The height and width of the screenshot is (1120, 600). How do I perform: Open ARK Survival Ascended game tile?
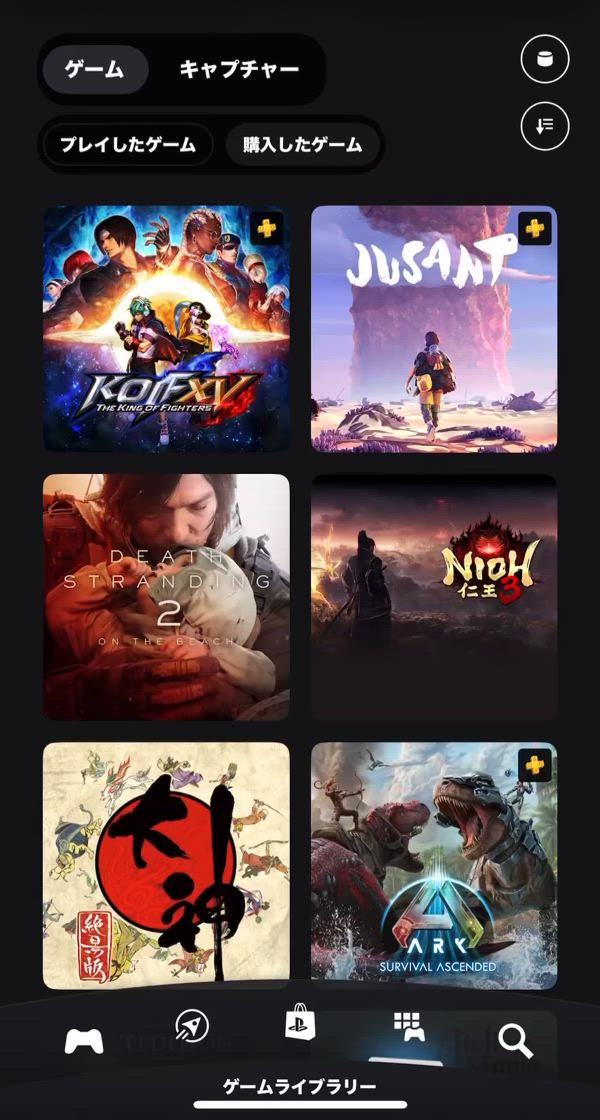pos(434,865)
